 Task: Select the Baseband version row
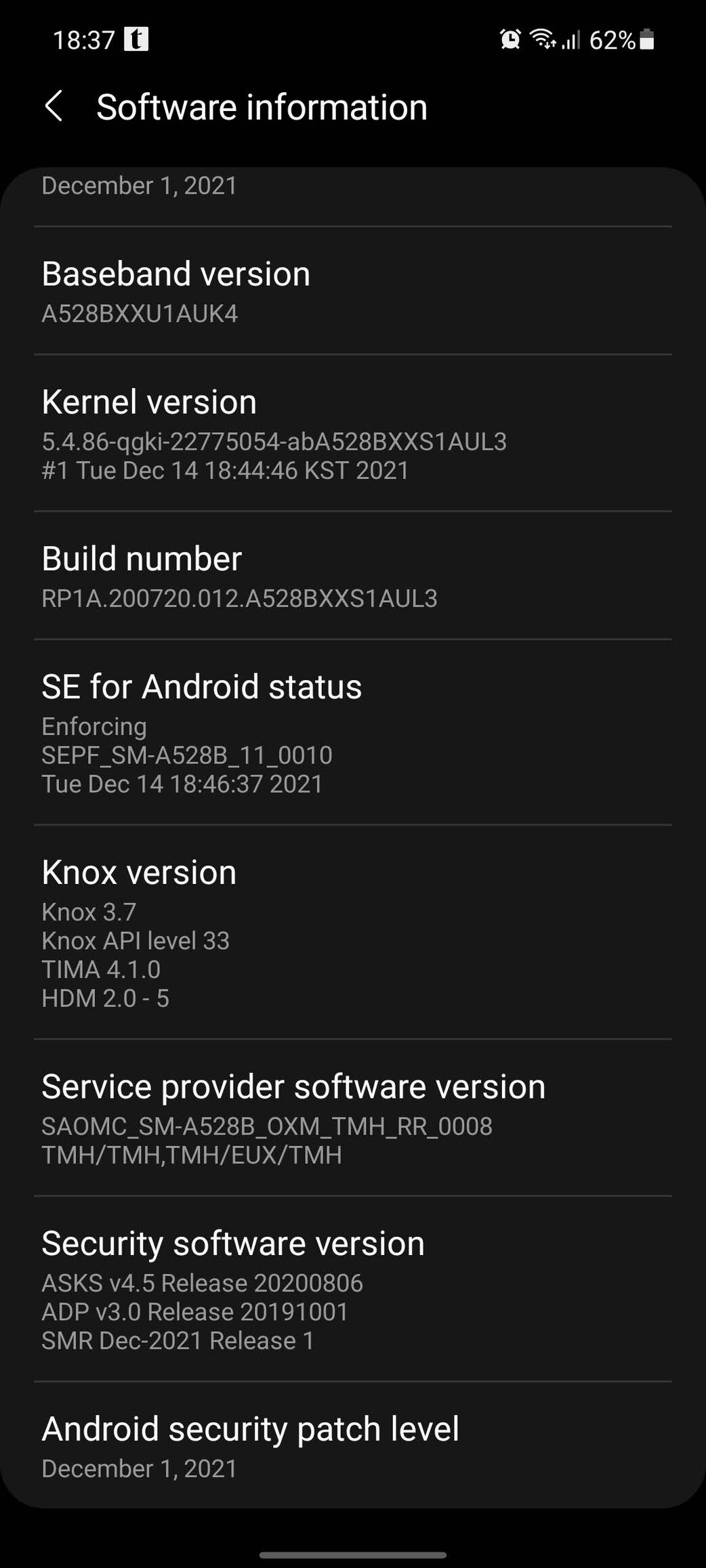(353, 291)
